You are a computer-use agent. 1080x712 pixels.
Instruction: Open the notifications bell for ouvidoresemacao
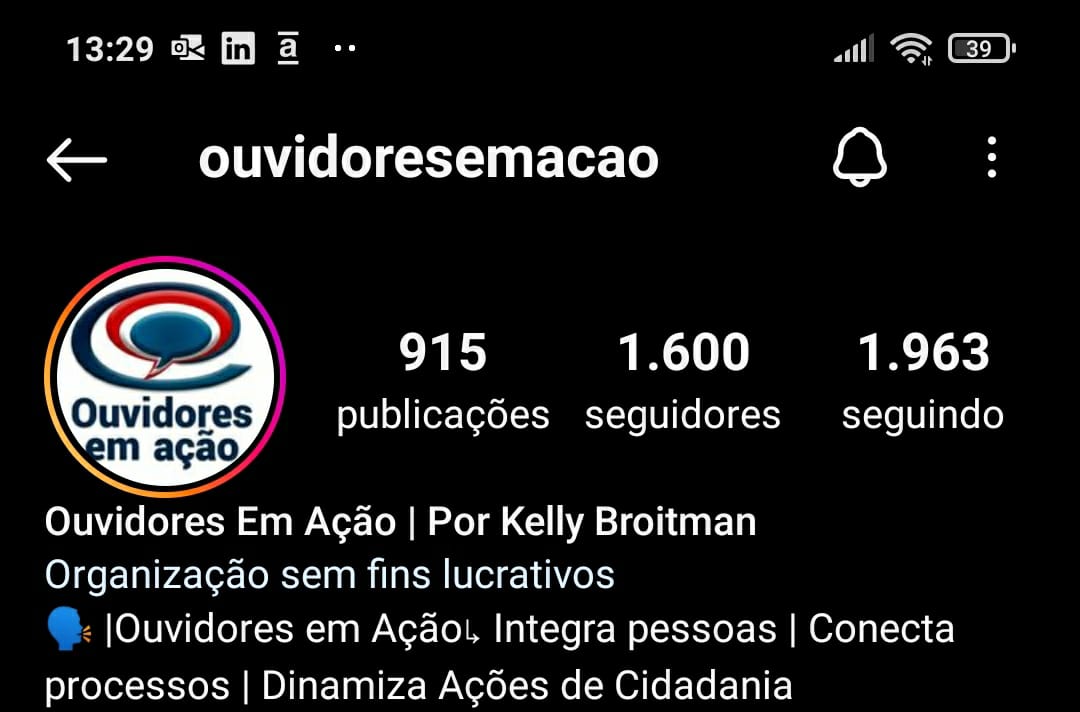coord(860,158)
